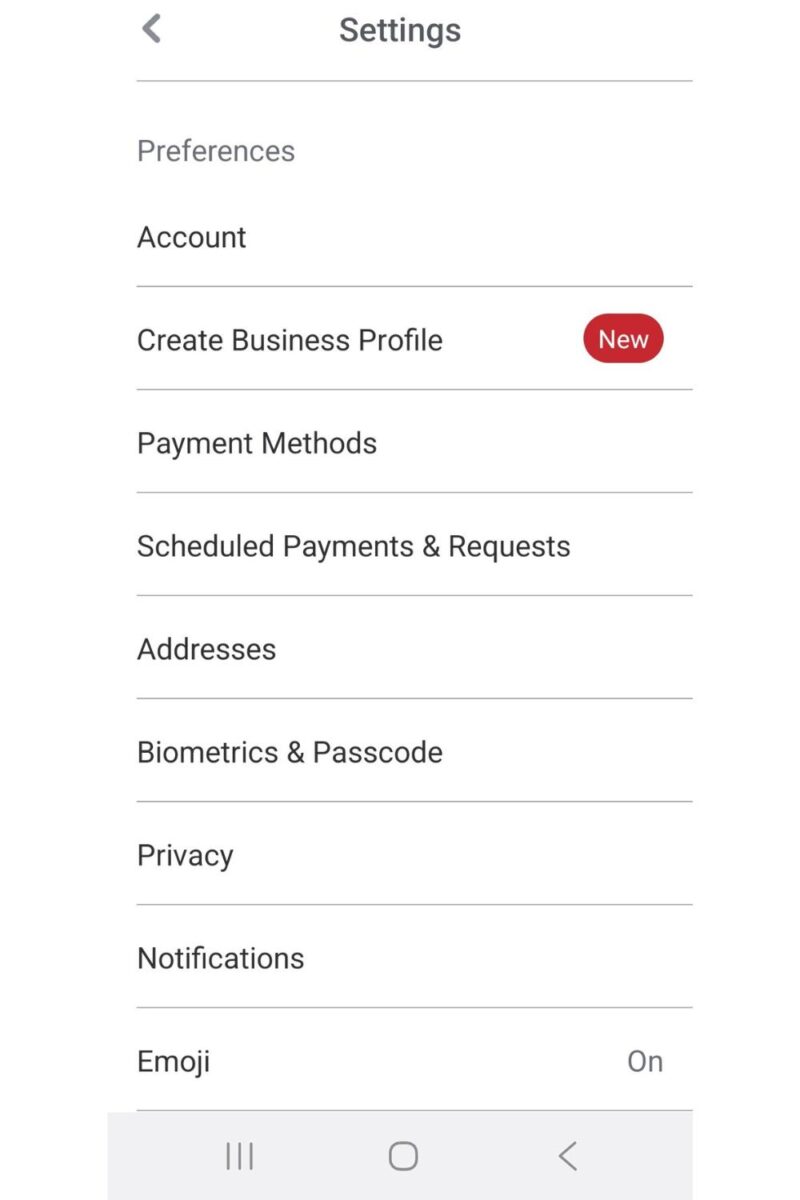Image resolution: width=800 pixels, height=1200 pixels.
Task: Tap the red New badge
Action: (623, 339)
